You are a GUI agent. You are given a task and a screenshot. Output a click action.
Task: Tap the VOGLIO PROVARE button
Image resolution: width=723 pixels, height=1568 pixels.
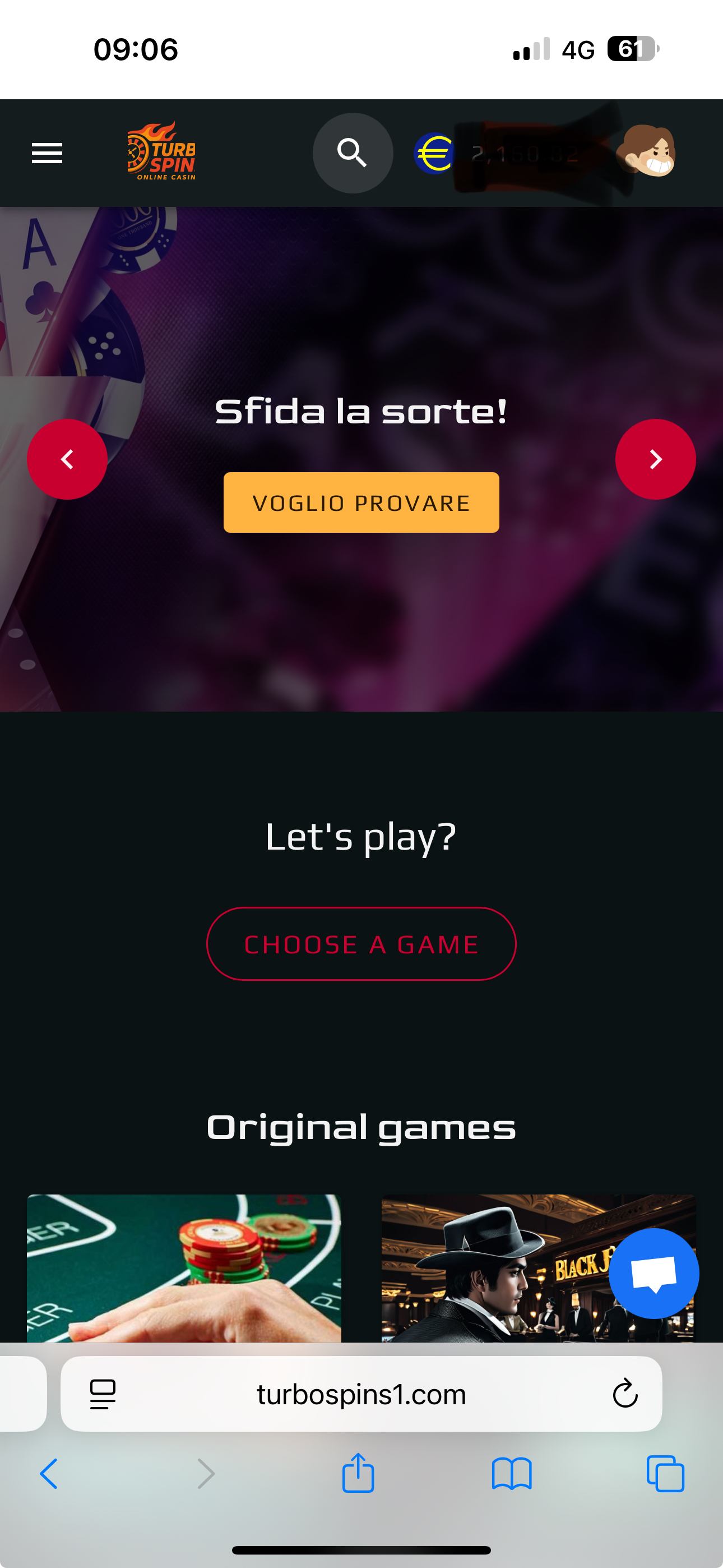(x=361, y=503)
